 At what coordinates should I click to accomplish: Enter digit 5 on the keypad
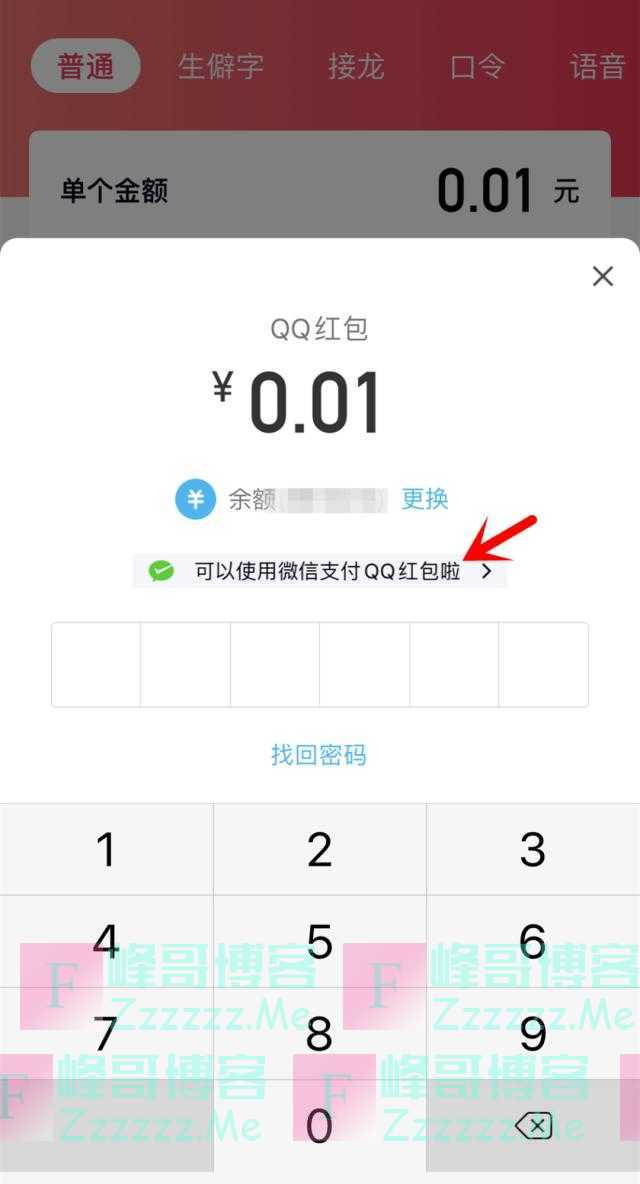coord(320,941)
